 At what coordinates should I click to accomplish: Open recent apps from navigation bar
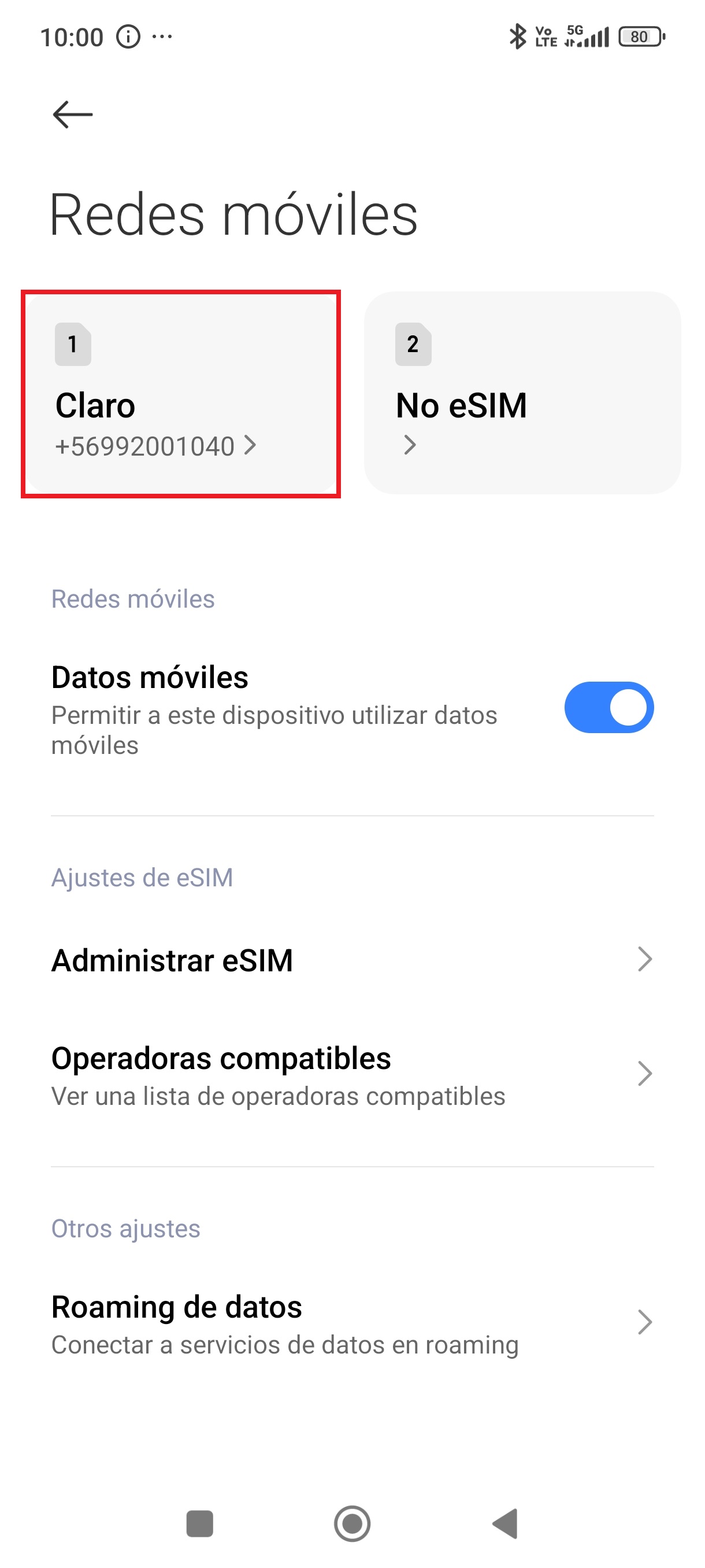(199, 1523)
